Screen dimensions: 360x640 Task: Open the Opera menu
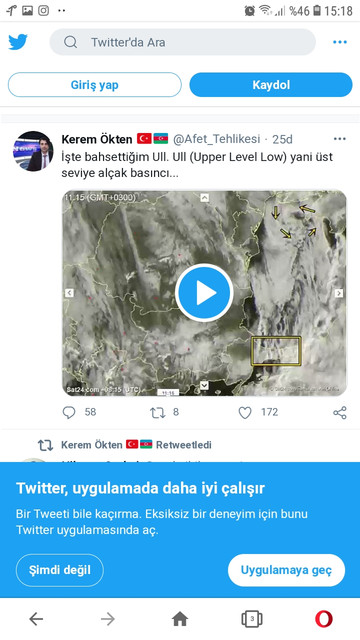(324, 619)
